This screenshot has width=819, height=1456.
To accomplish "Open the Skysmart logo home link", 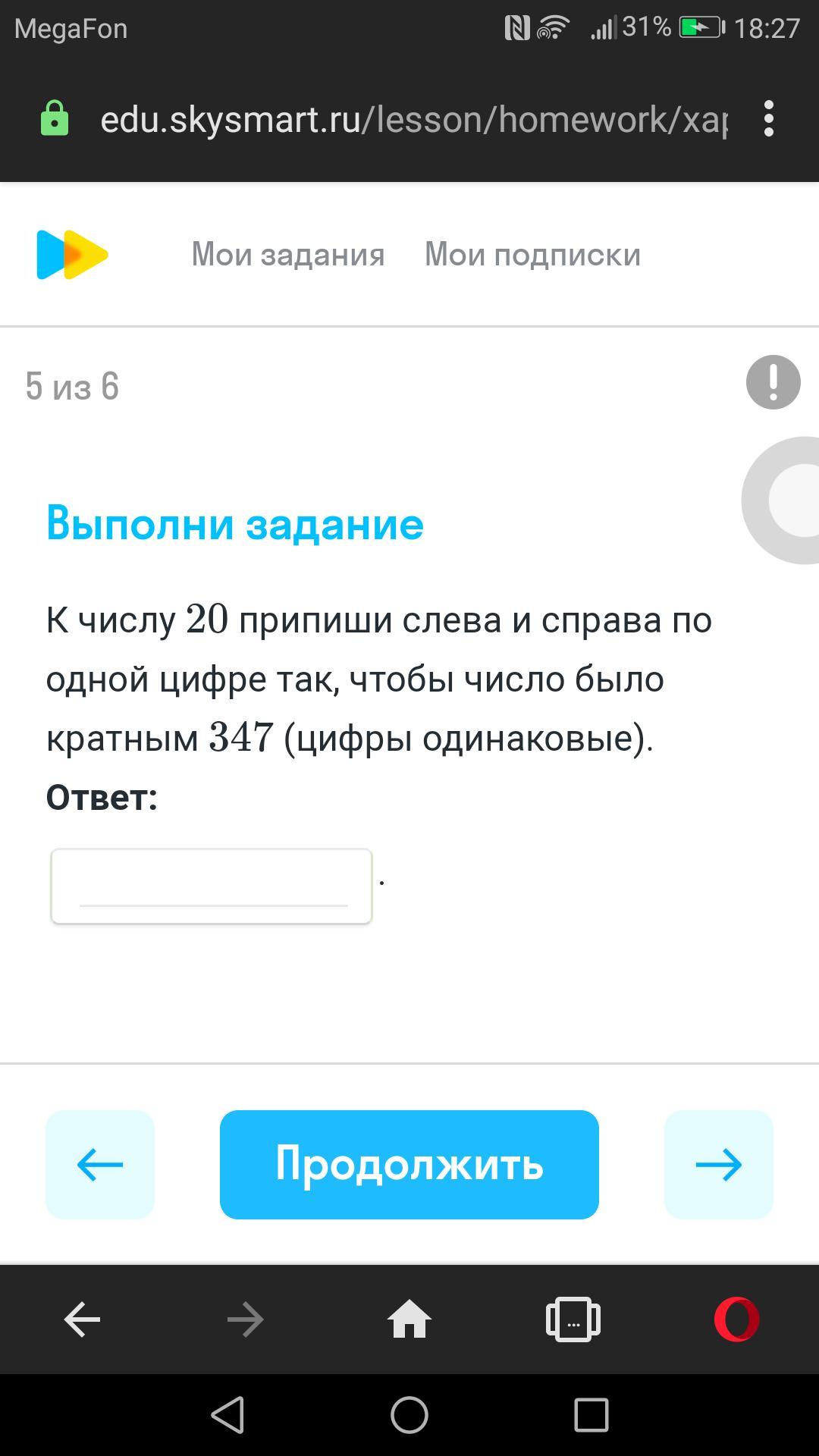I will [73, 255].
